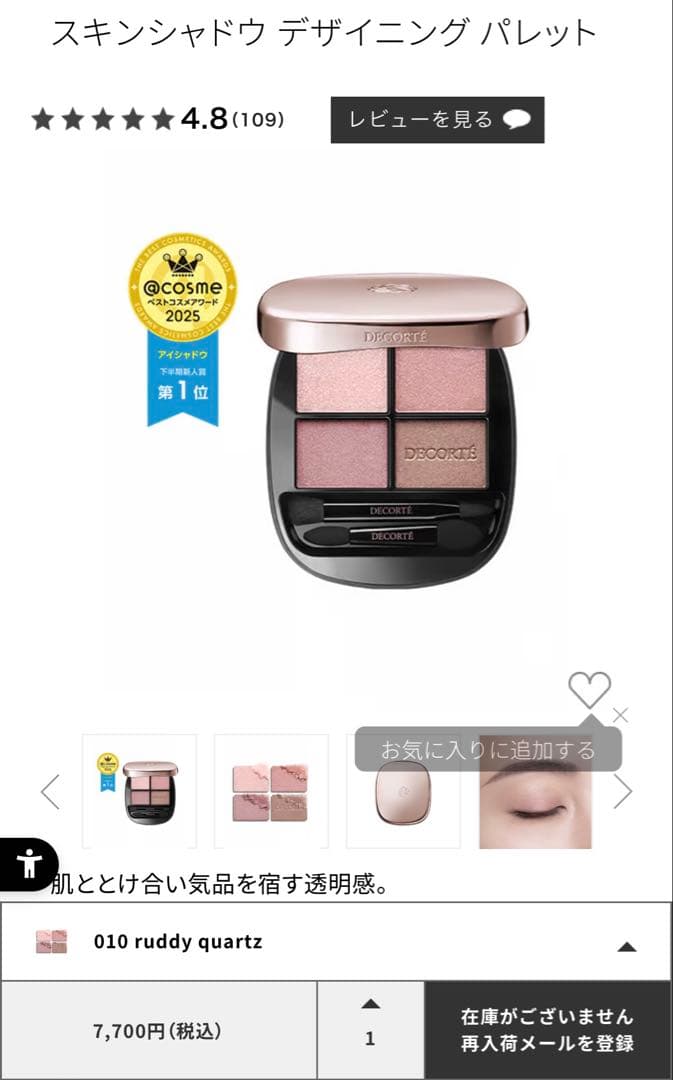Image resolution: width=673 pixels, height=1080 pixels.
Task: View the closed compact case thumbnail
Action: (x=403, y=791)
